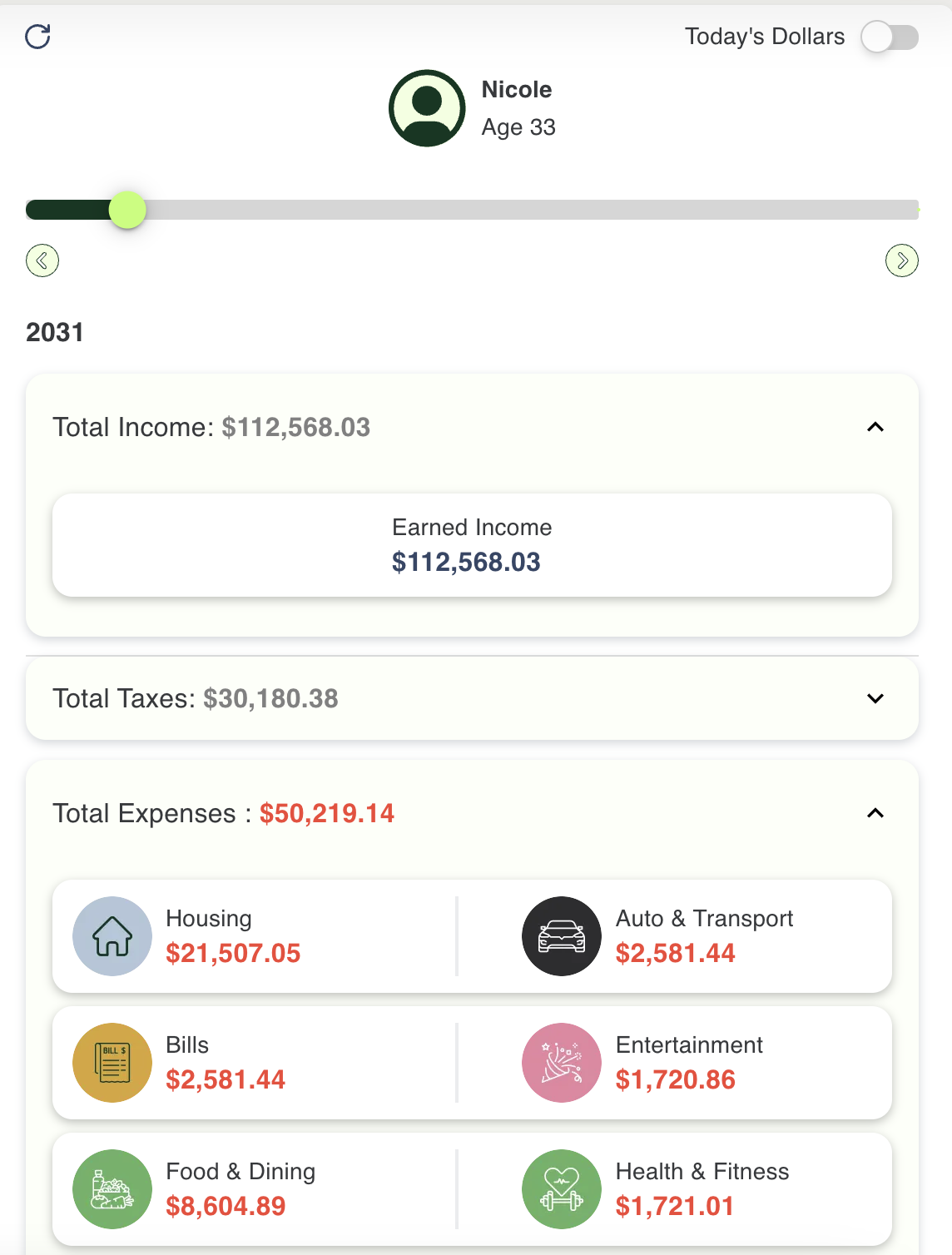The height and width of the screenshot is (1255, 952).
Task: Collapse the Total Income section
Action: [x=875, y=427]
